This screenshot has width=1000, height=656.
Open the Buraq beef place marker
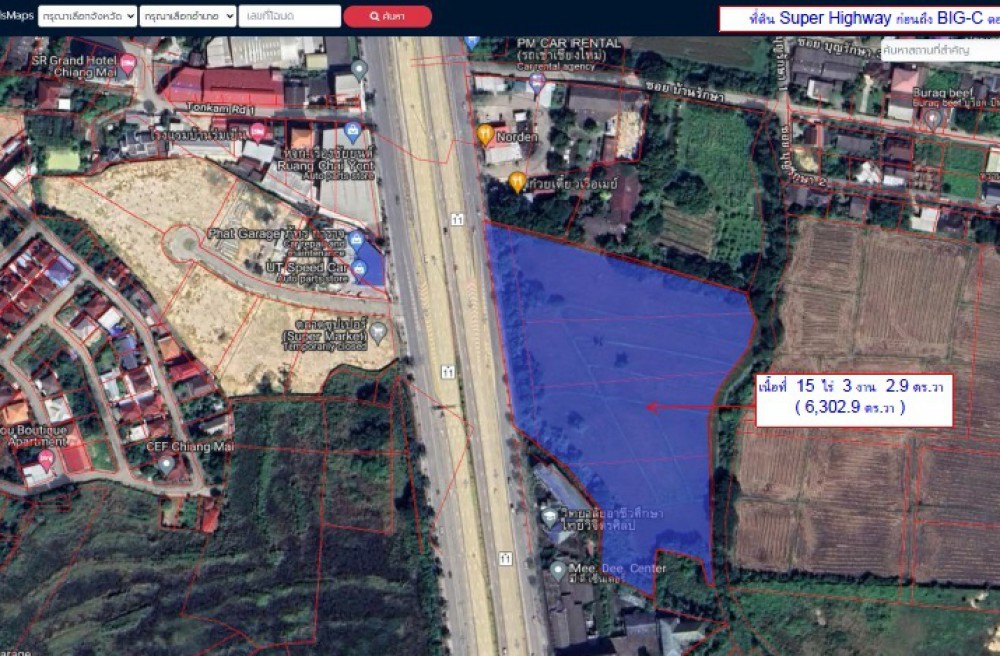point(933,118)
